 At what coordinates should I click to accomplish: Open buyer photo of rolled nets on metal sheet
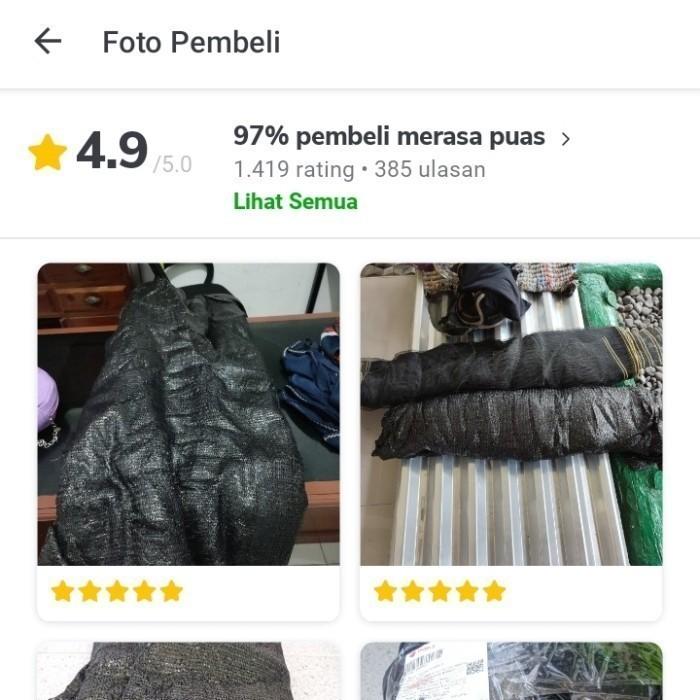coord(511,414)
